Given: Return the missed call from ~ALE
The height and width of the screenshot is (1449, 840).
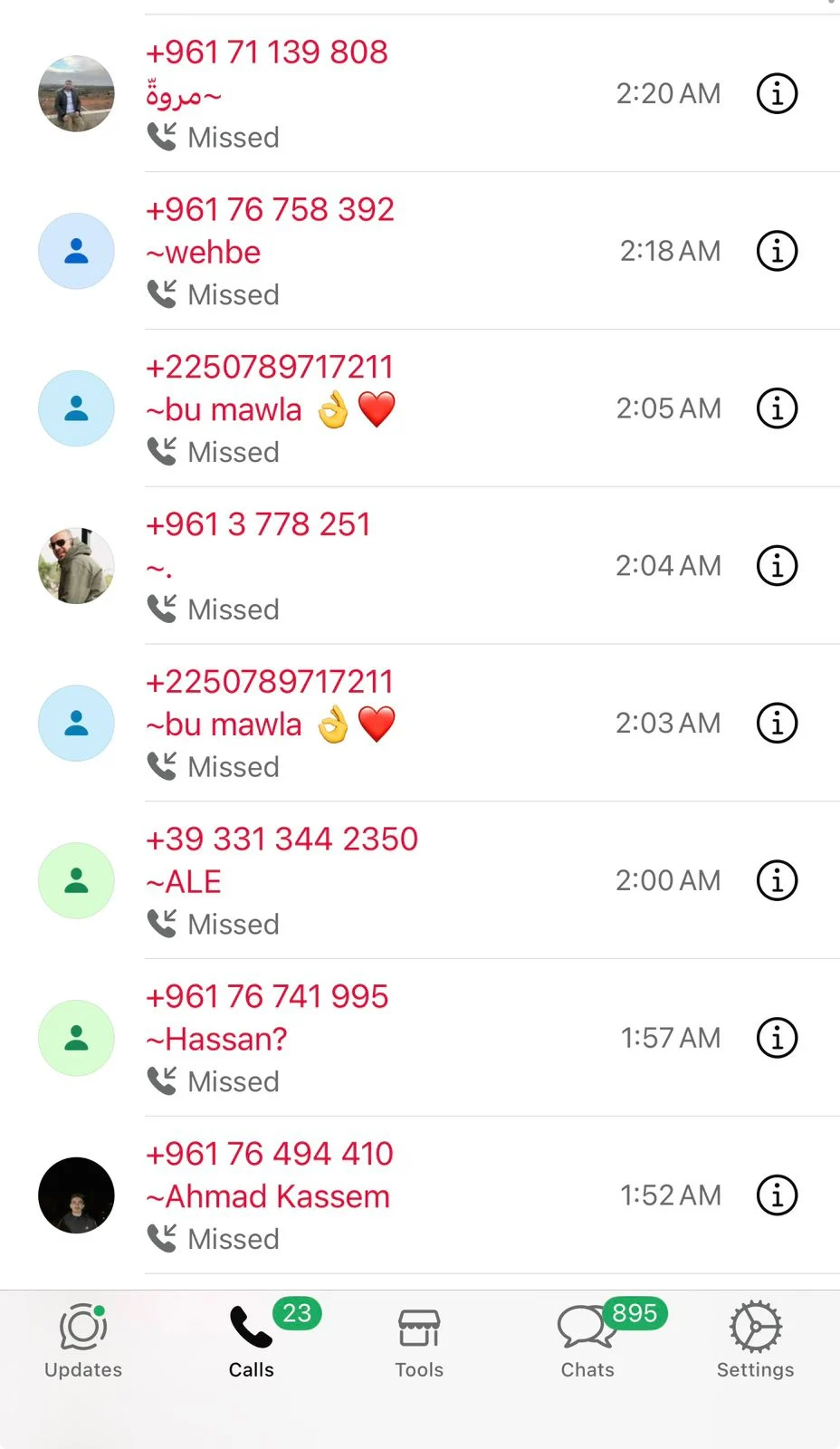Looking at the screenshot, I should (x=362, y=880).
